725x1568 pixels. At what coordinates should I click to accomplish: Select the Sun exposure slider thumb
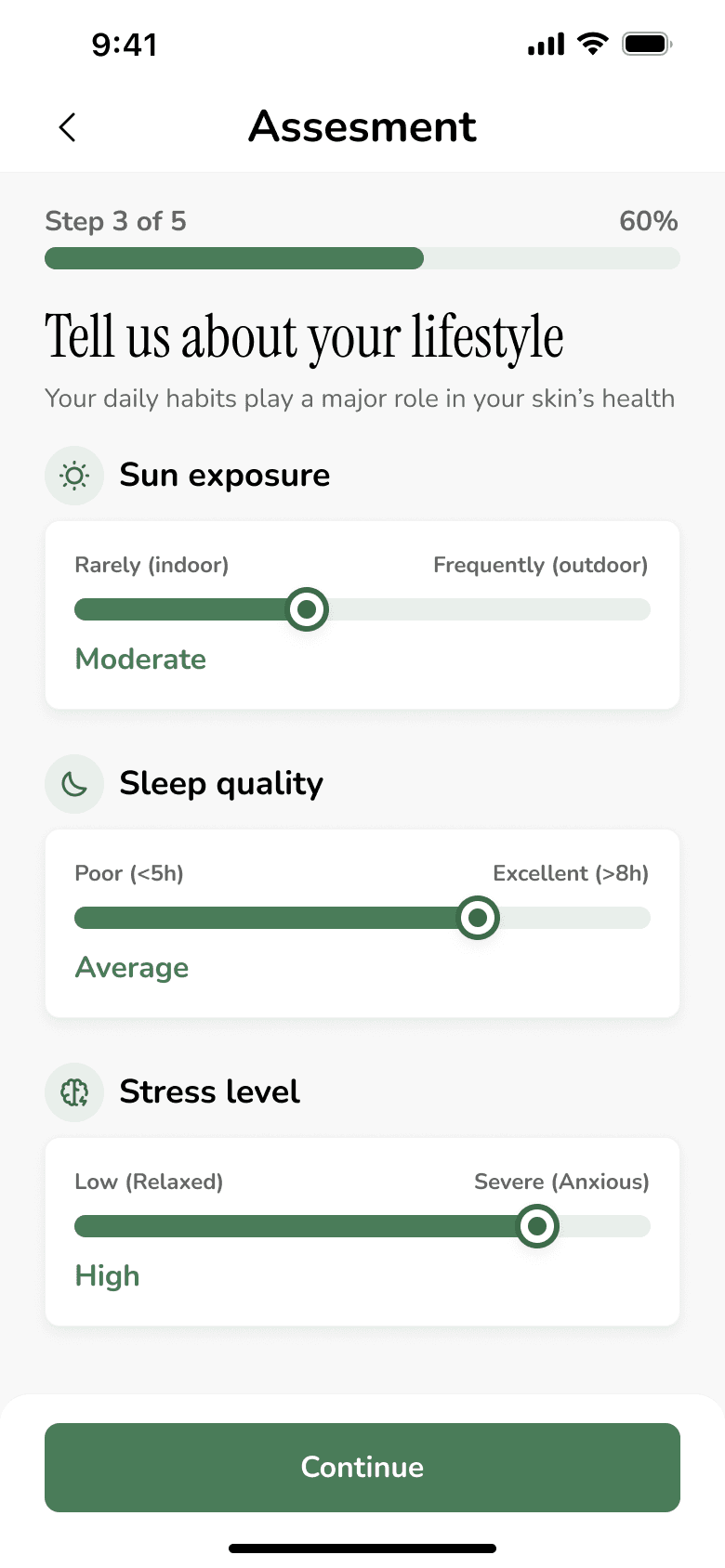(x=307, y=609)
